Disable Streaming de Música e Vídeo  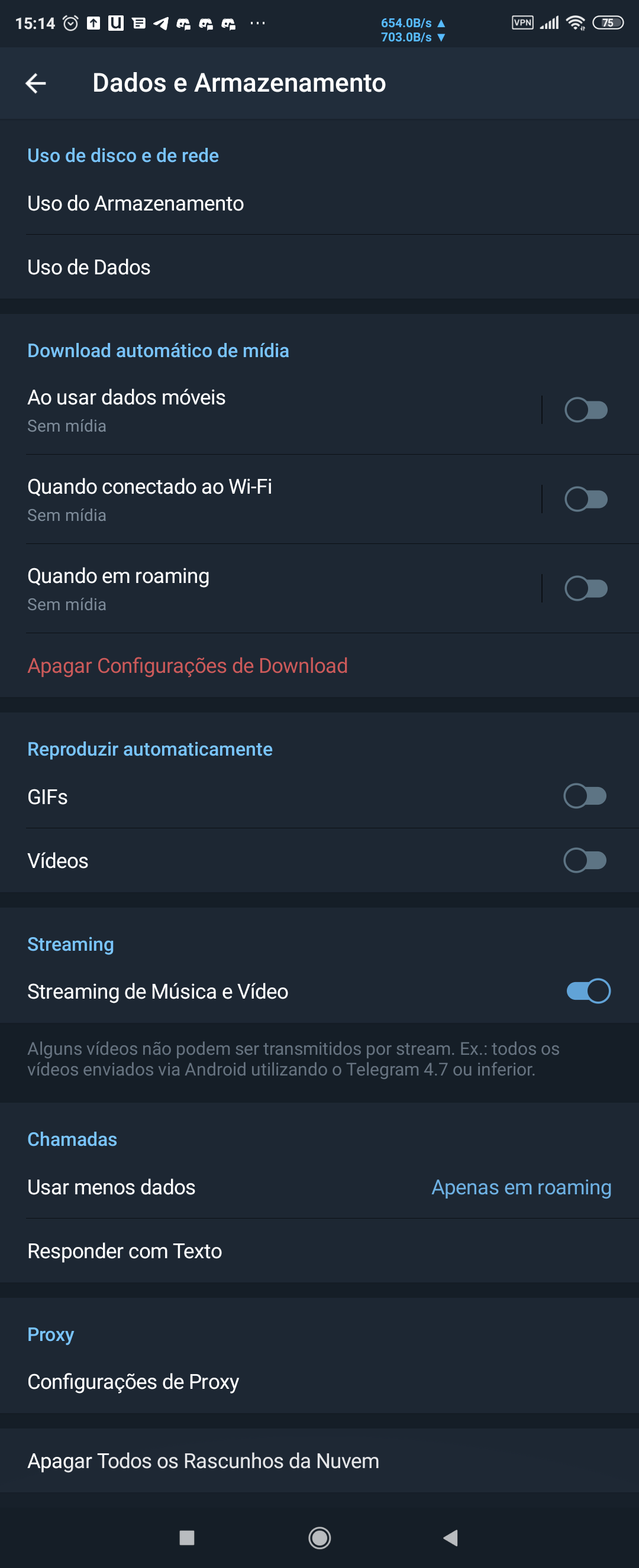coord(588,991)
